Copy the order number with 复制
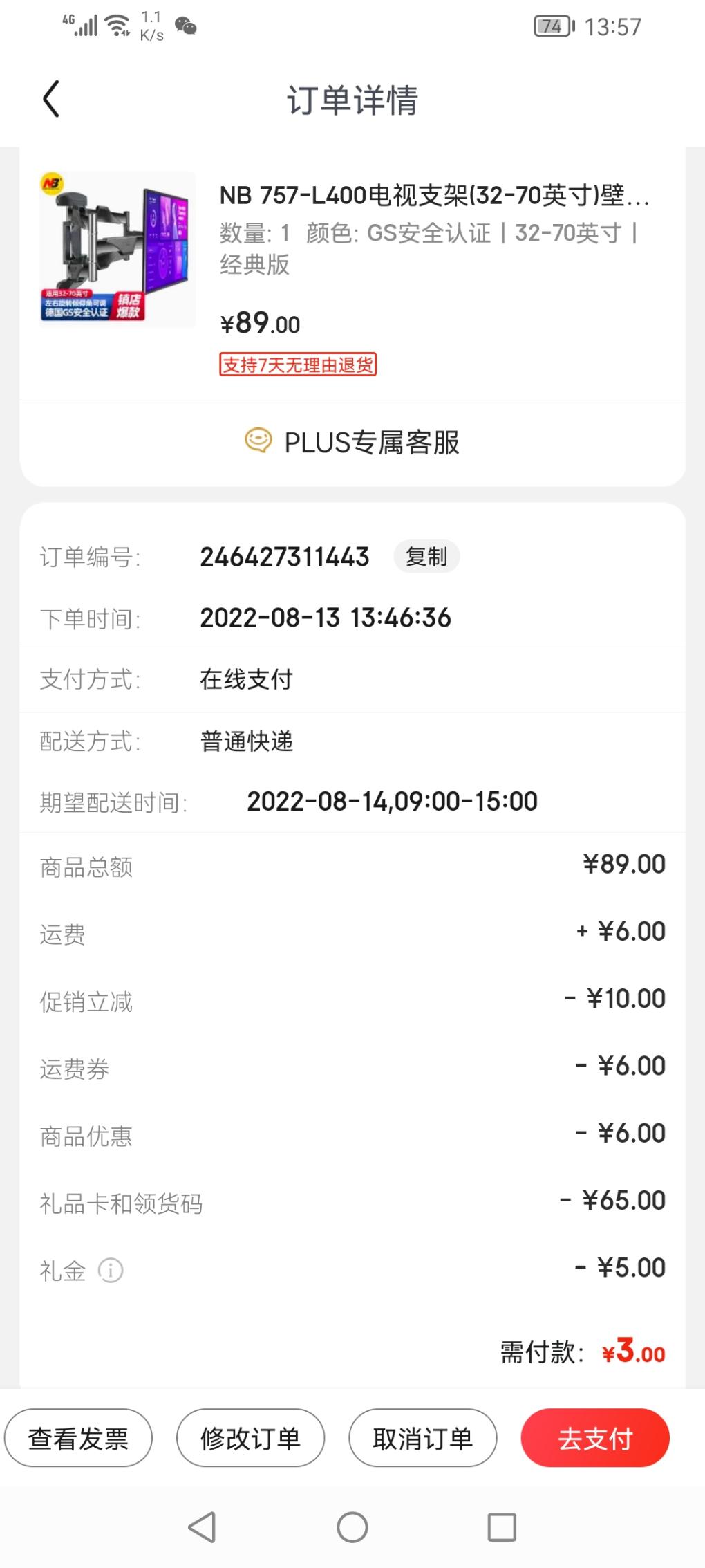The height and width of the screenshot is (1568, 705). 426,557
